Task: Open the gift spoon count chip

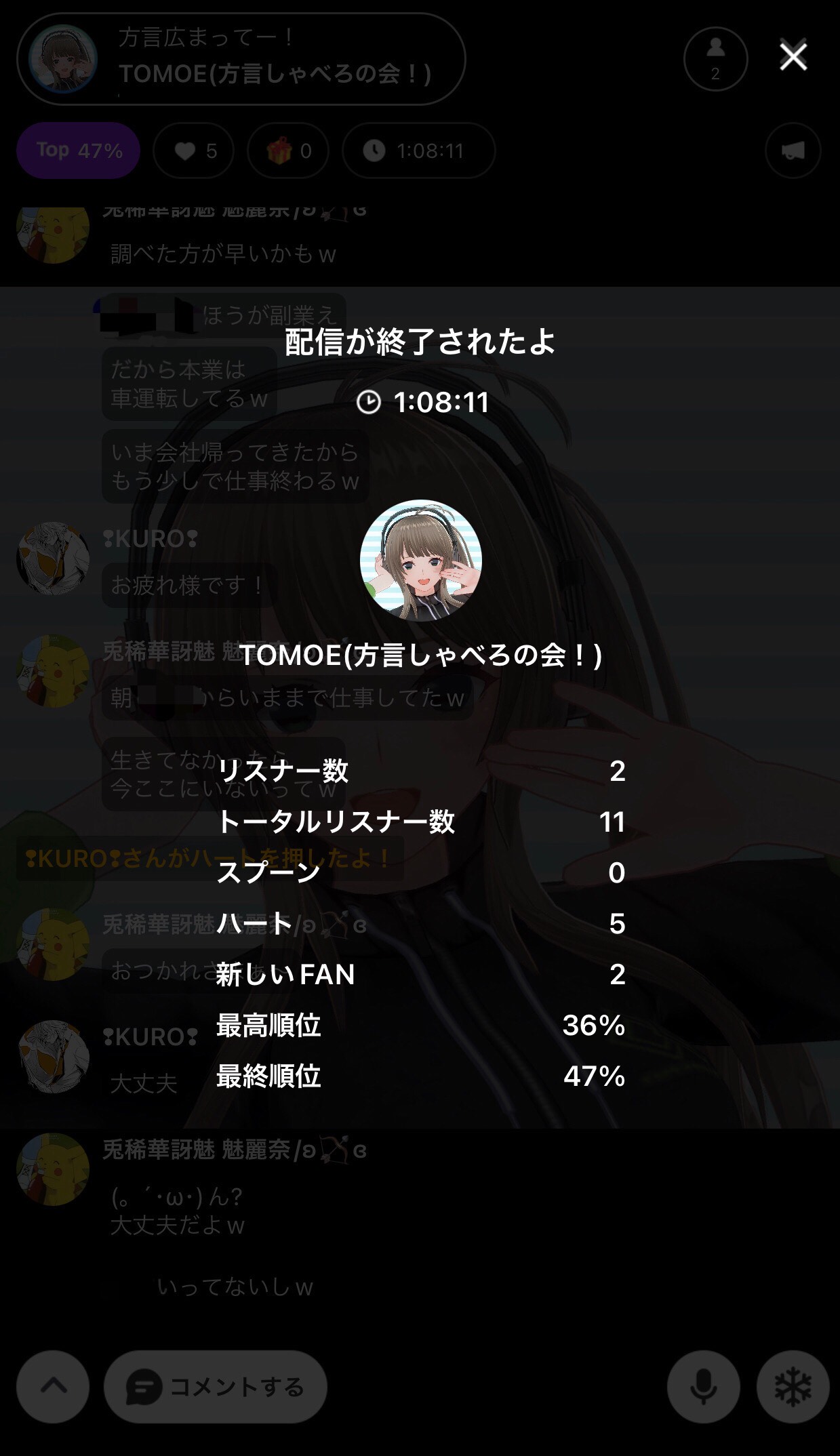Action: pyautogui.click(x=288, y=150)
